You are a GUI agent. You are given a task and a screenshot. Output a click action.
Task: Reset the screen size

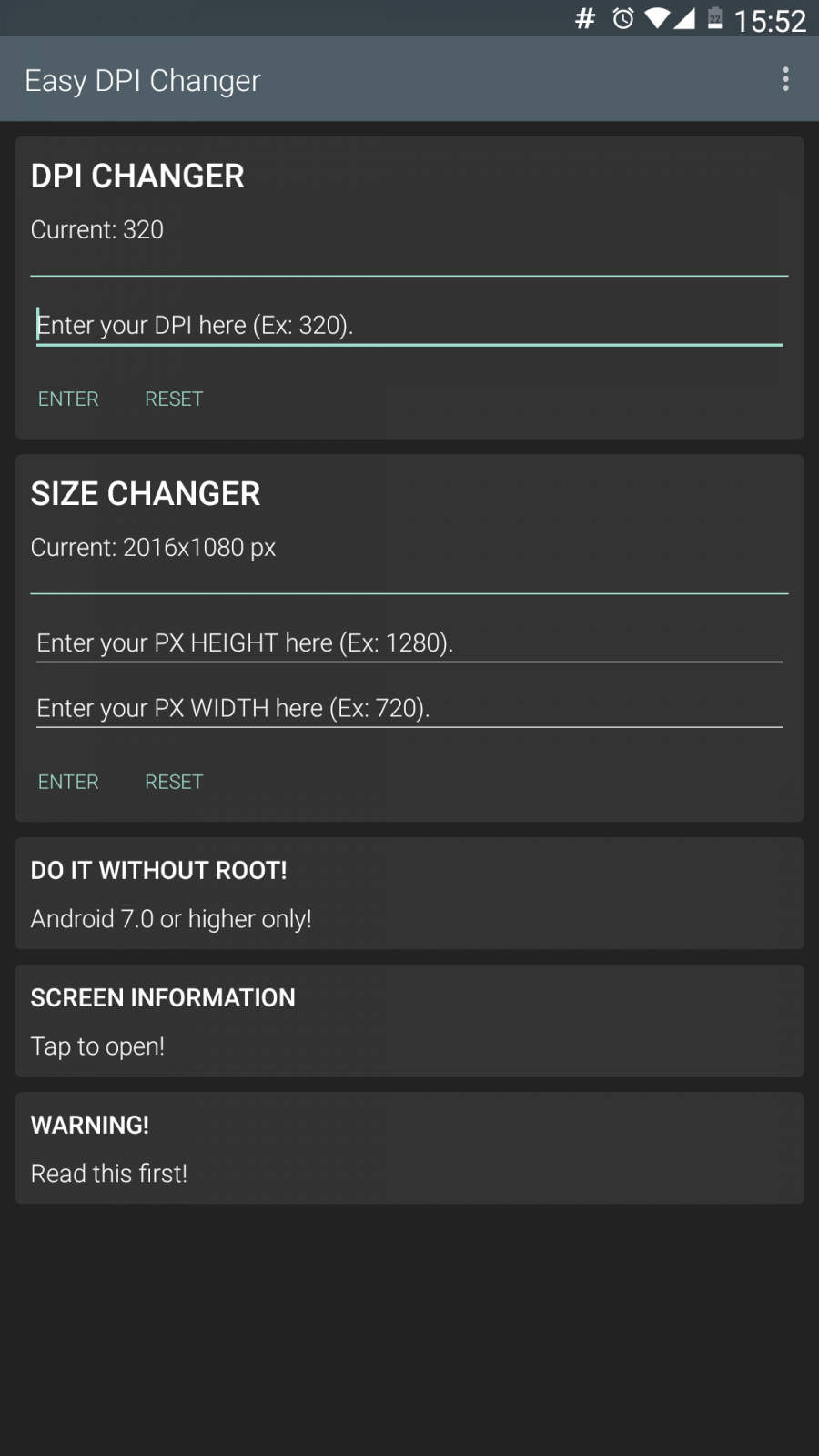174,782
